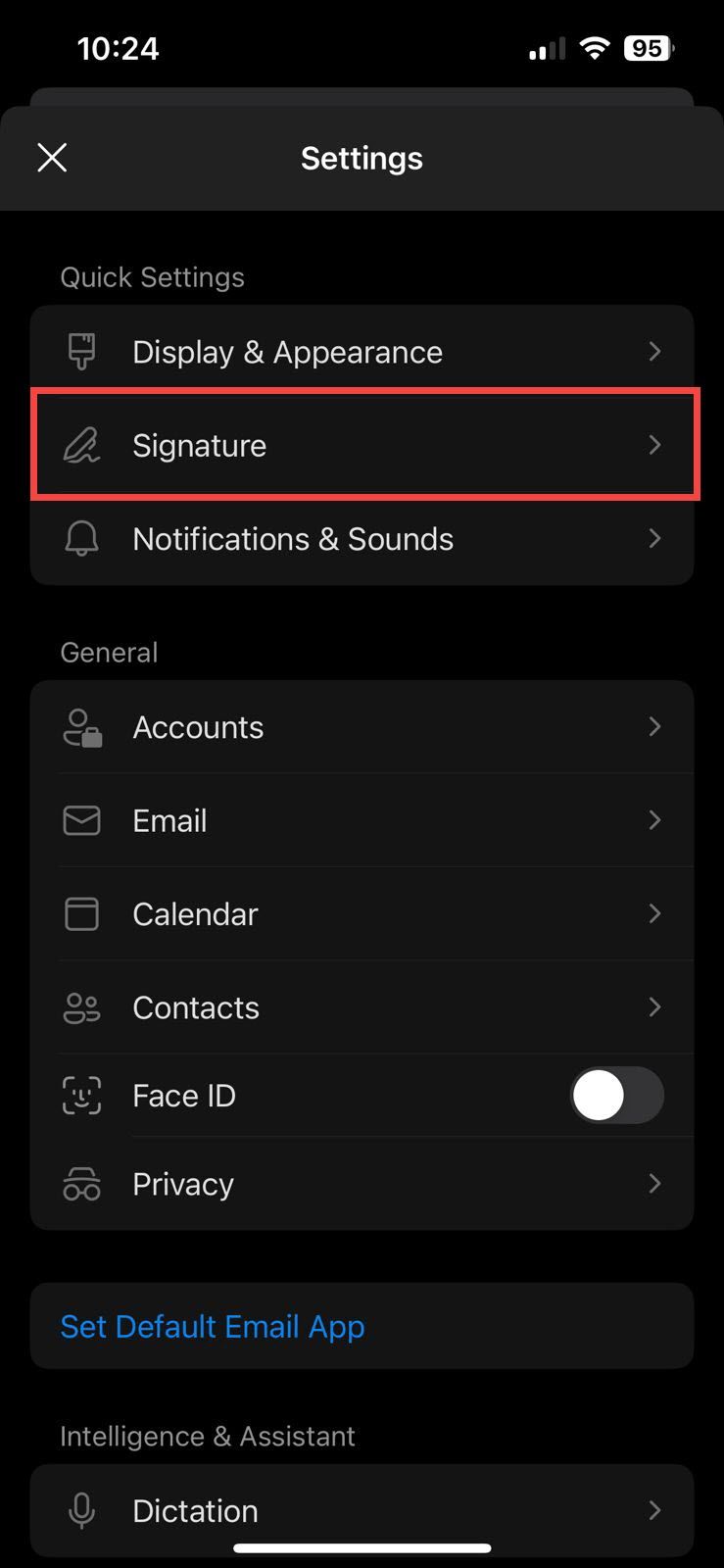This screenshot has height=1568, width=724.
Task: Click the Dictation microphone icon
Action: [x=82, y=1510]
